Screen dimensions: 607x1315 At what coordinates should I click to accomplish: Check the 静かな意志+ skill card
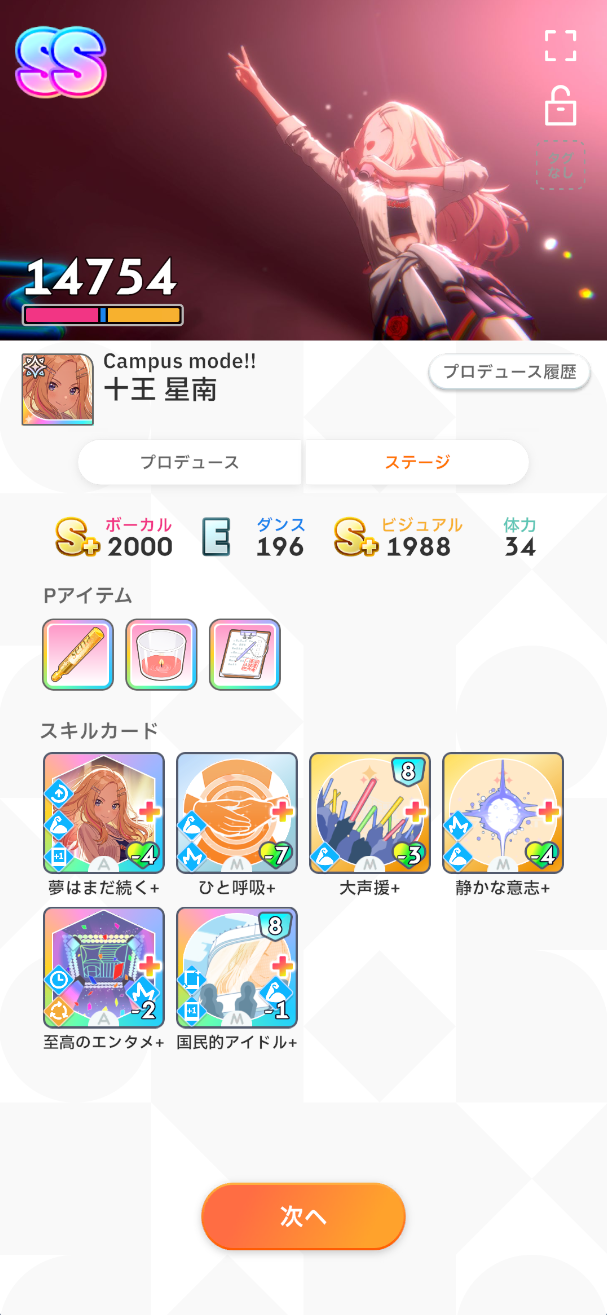[x=503, y=813]
